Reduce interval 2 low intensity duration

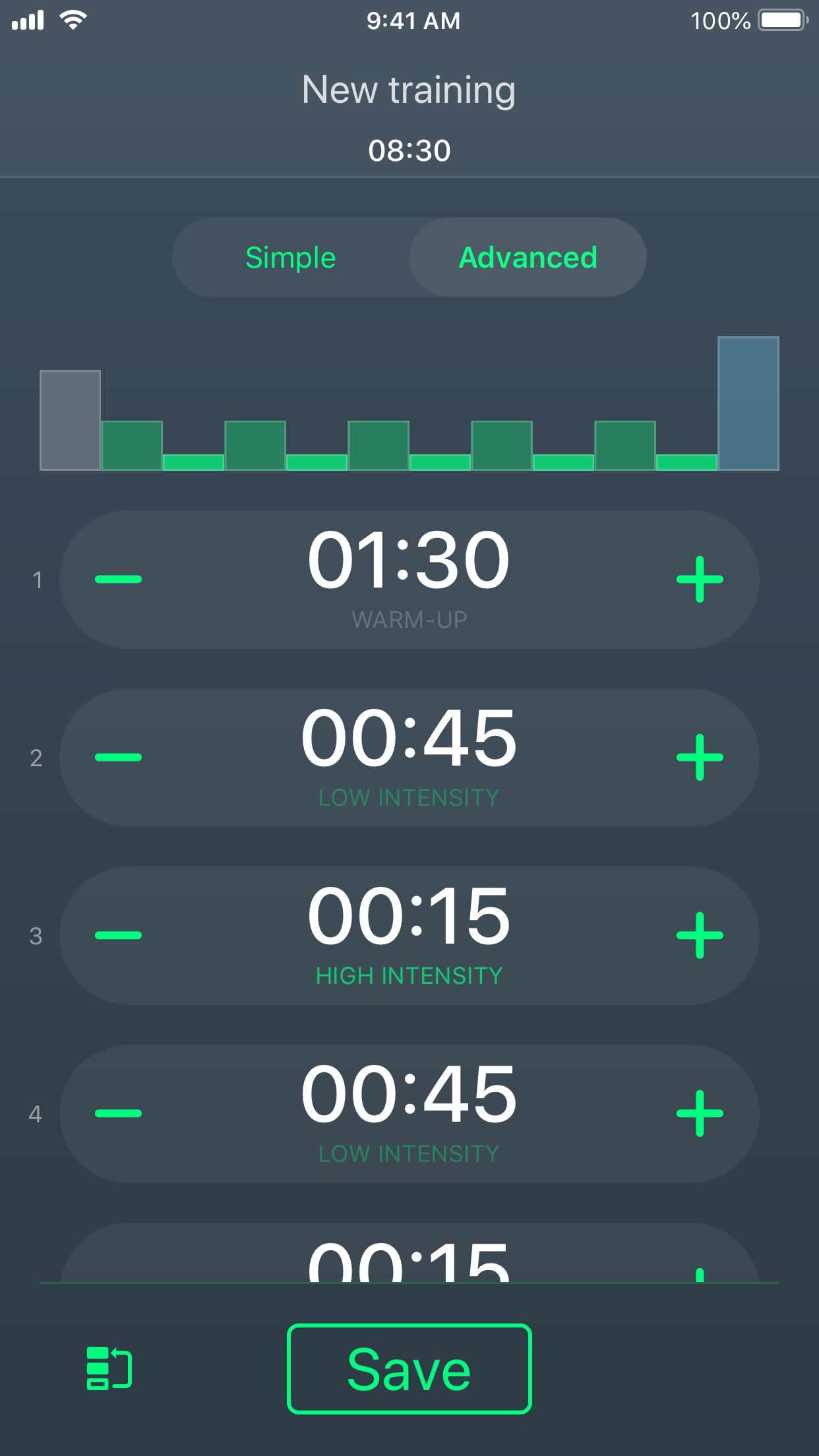point(119,758)
